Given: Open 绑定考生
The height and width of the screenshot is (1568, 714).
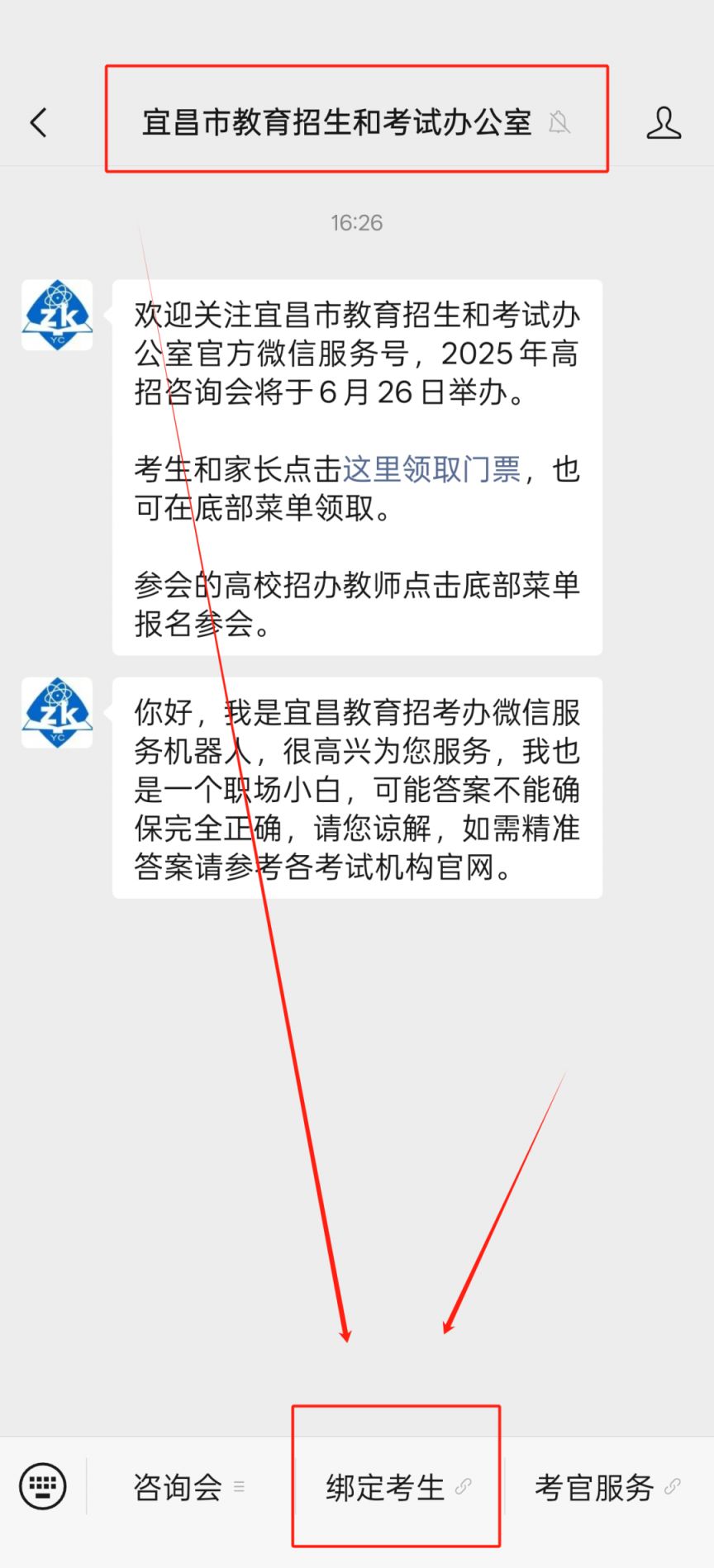Looking at the screenshot, I should (x=397, y=1487).
